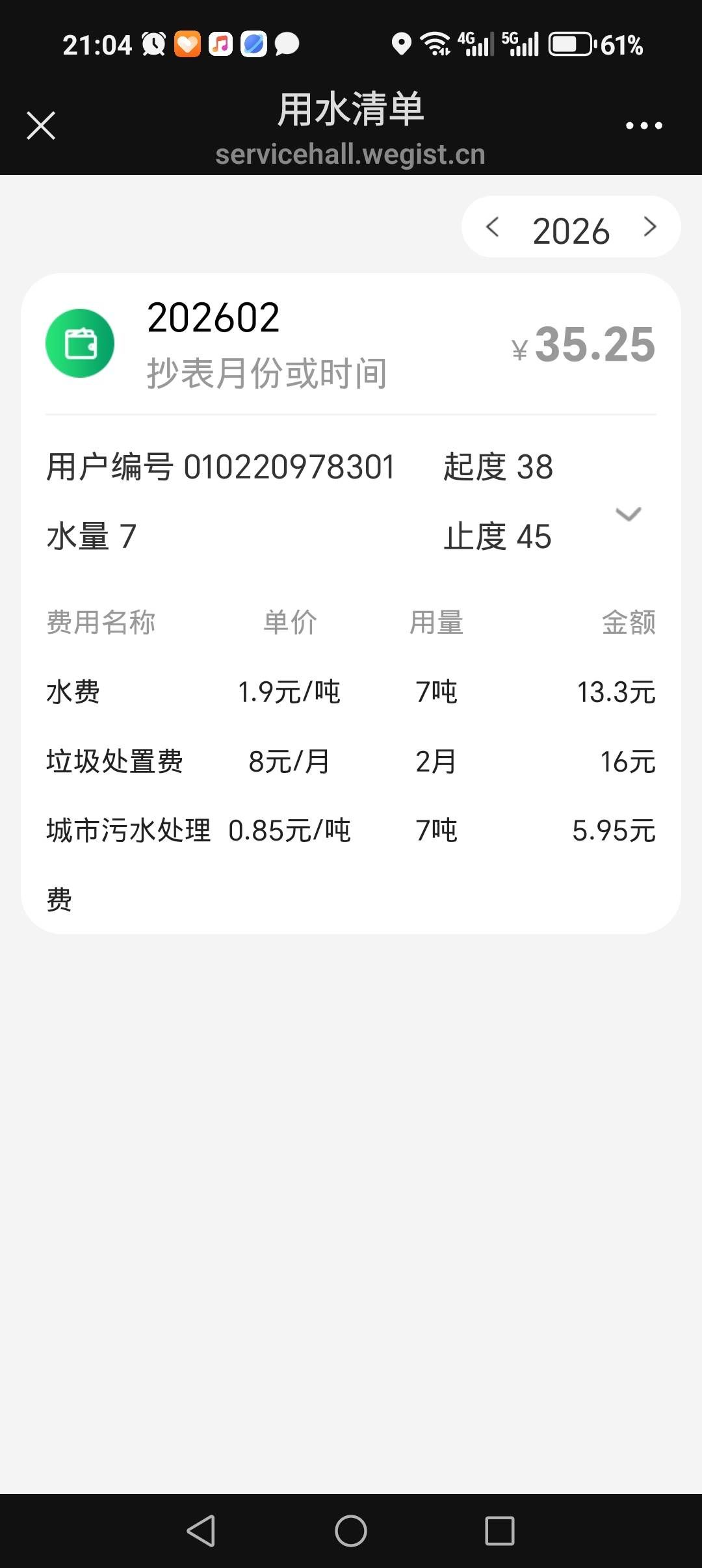This screenshot has width=702, height=1568.
Task: Go to the phone home screen
Action: point(351,1530)
